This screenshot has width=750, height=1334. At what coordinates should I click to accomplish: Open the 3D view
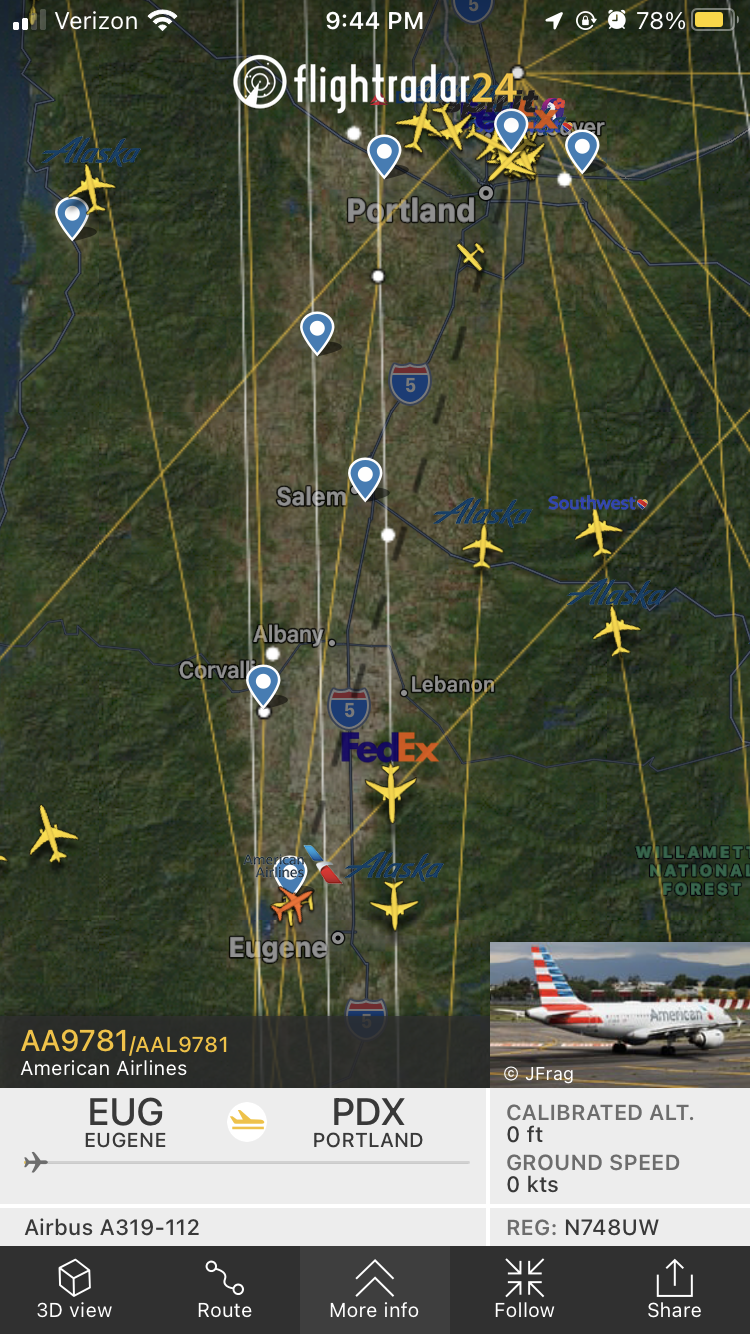75,1289
